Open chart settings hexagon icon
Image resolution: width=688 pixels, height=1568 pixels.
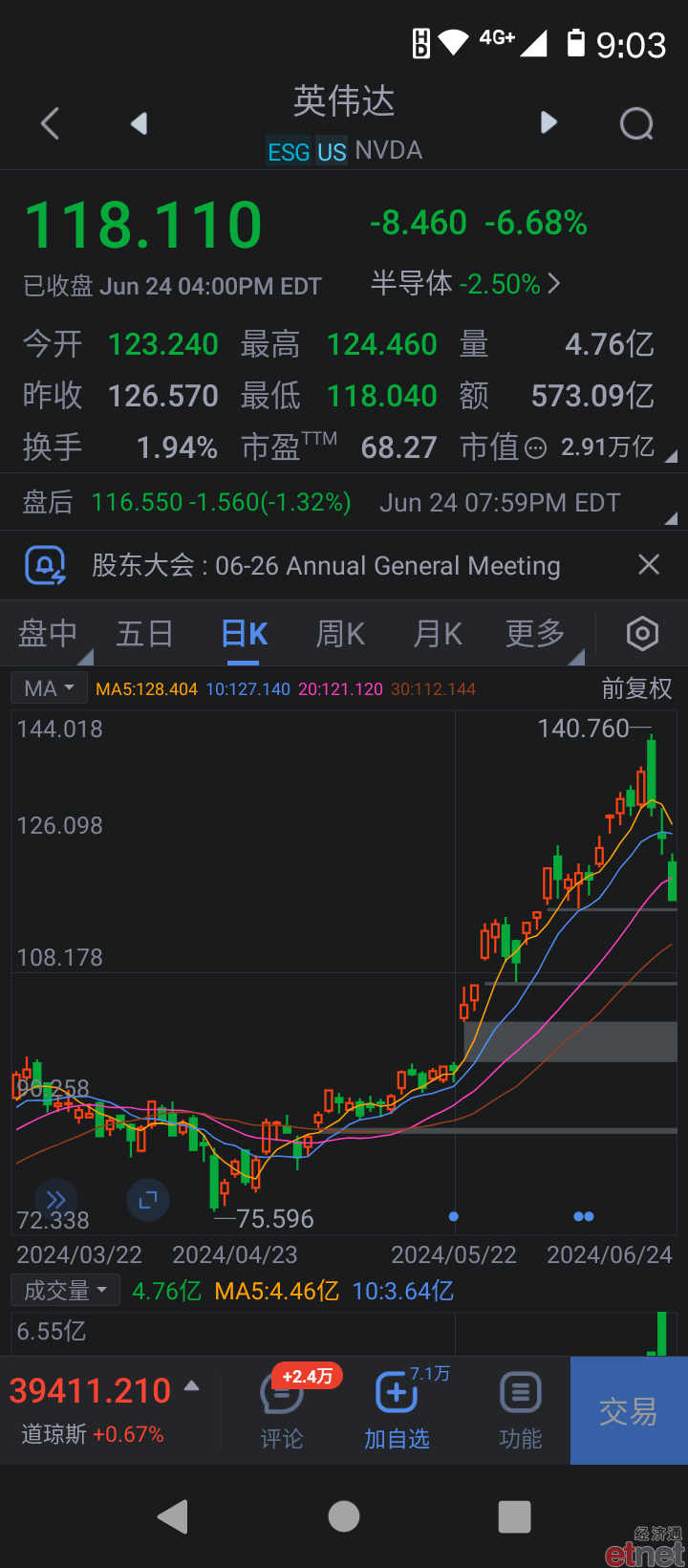pyautogui.click(x=642, y=633)
